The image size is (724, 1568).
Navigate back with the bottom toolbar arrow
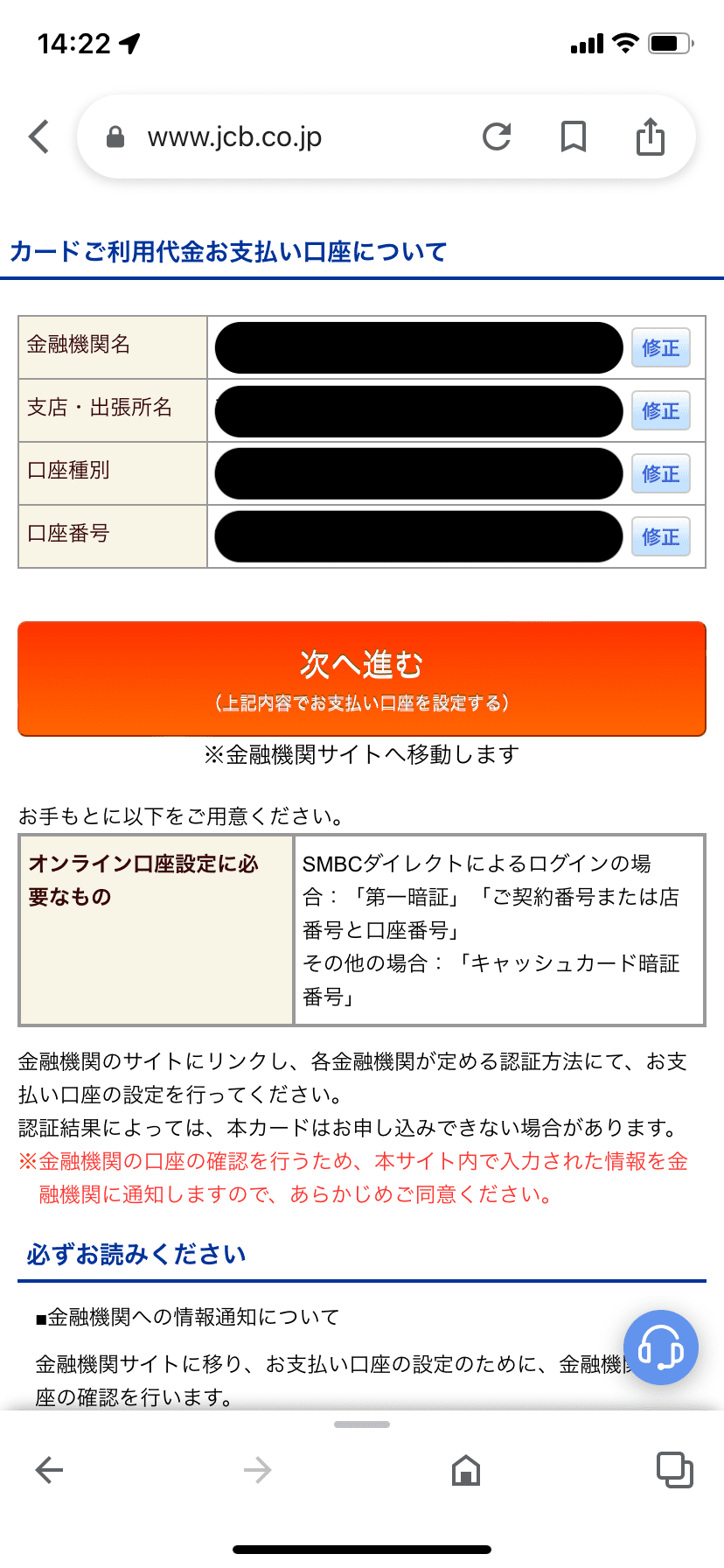[49, 1470]
